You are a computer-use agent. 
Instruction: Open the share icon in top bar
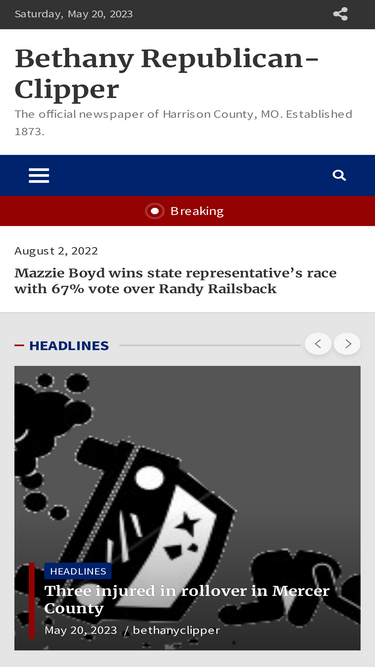[x=340, y=14]
